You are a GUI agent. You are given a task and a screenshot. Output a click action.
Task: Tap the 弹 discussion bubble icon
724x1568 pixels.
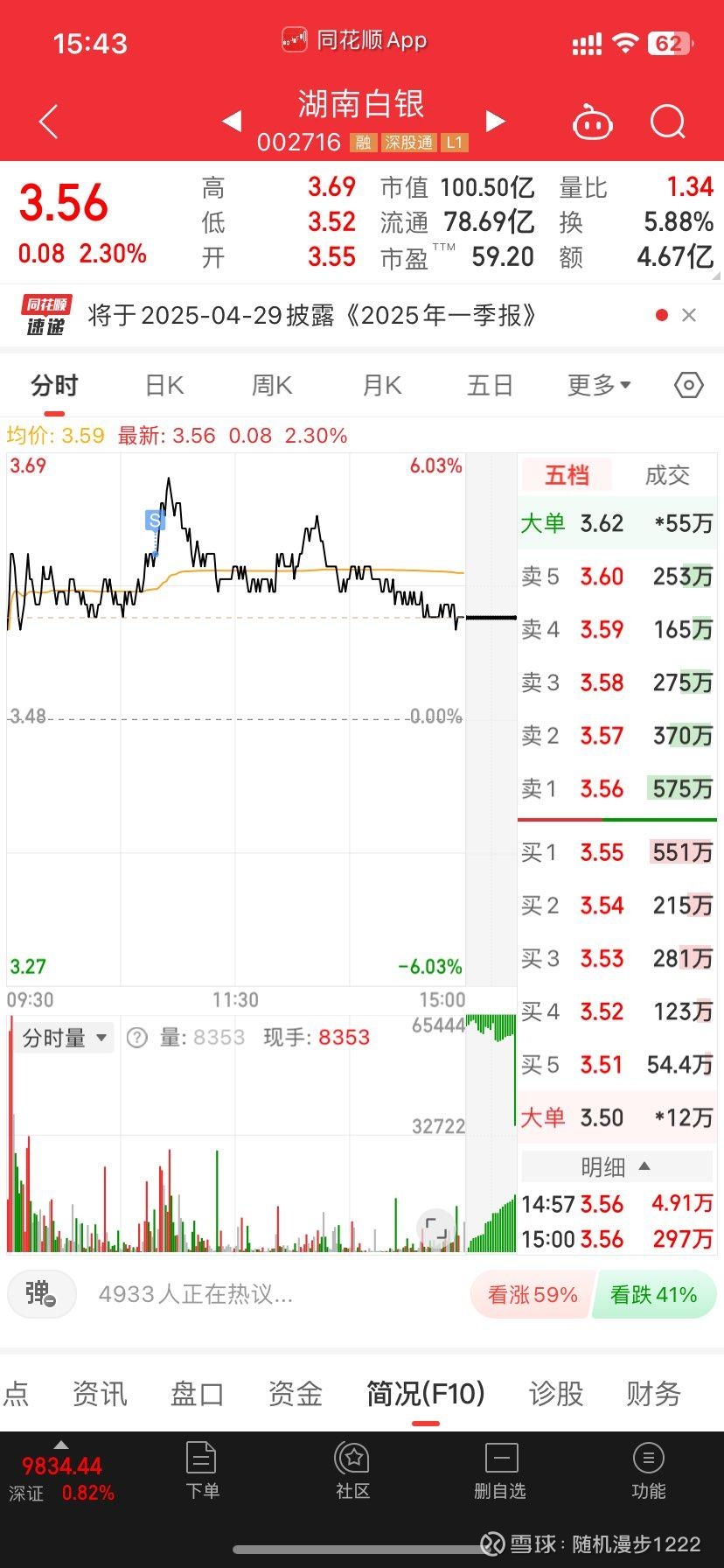click(x=41, y=1294)
